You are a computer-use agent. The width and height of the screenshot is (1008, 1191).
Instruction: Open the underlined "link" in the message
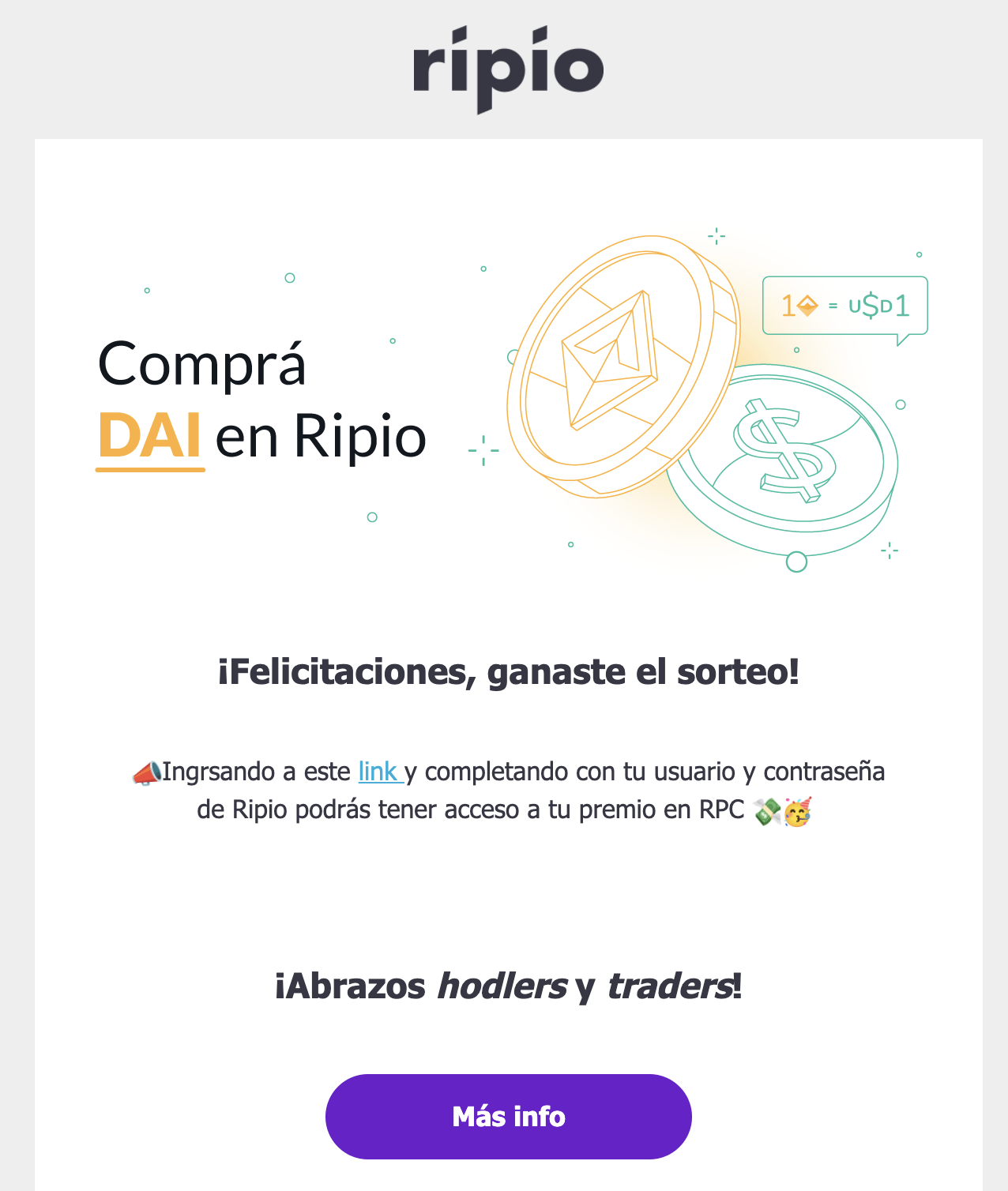tap(378, 772)
